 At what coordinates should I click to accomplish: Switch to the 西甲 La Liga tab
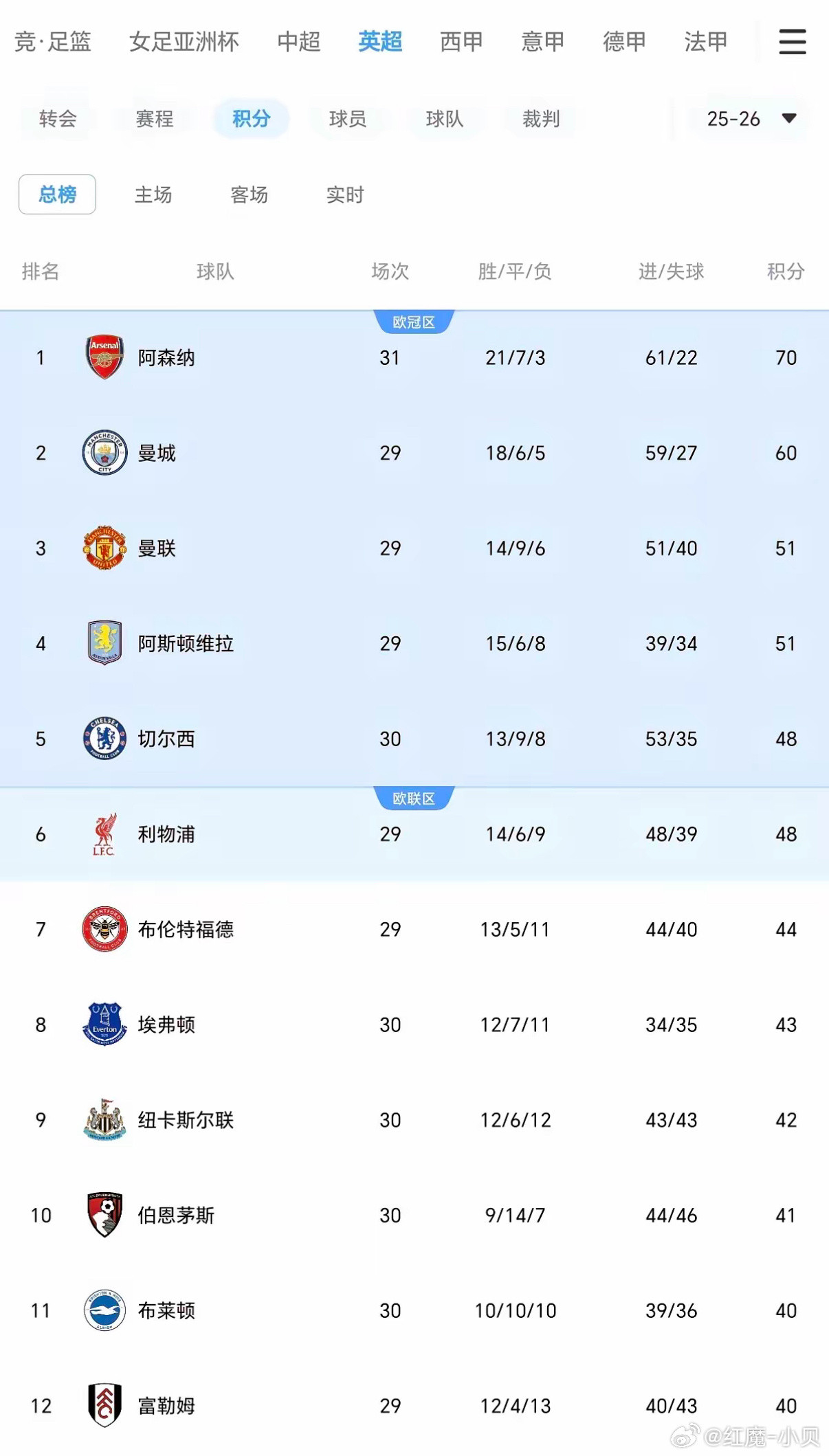[461, 41]
